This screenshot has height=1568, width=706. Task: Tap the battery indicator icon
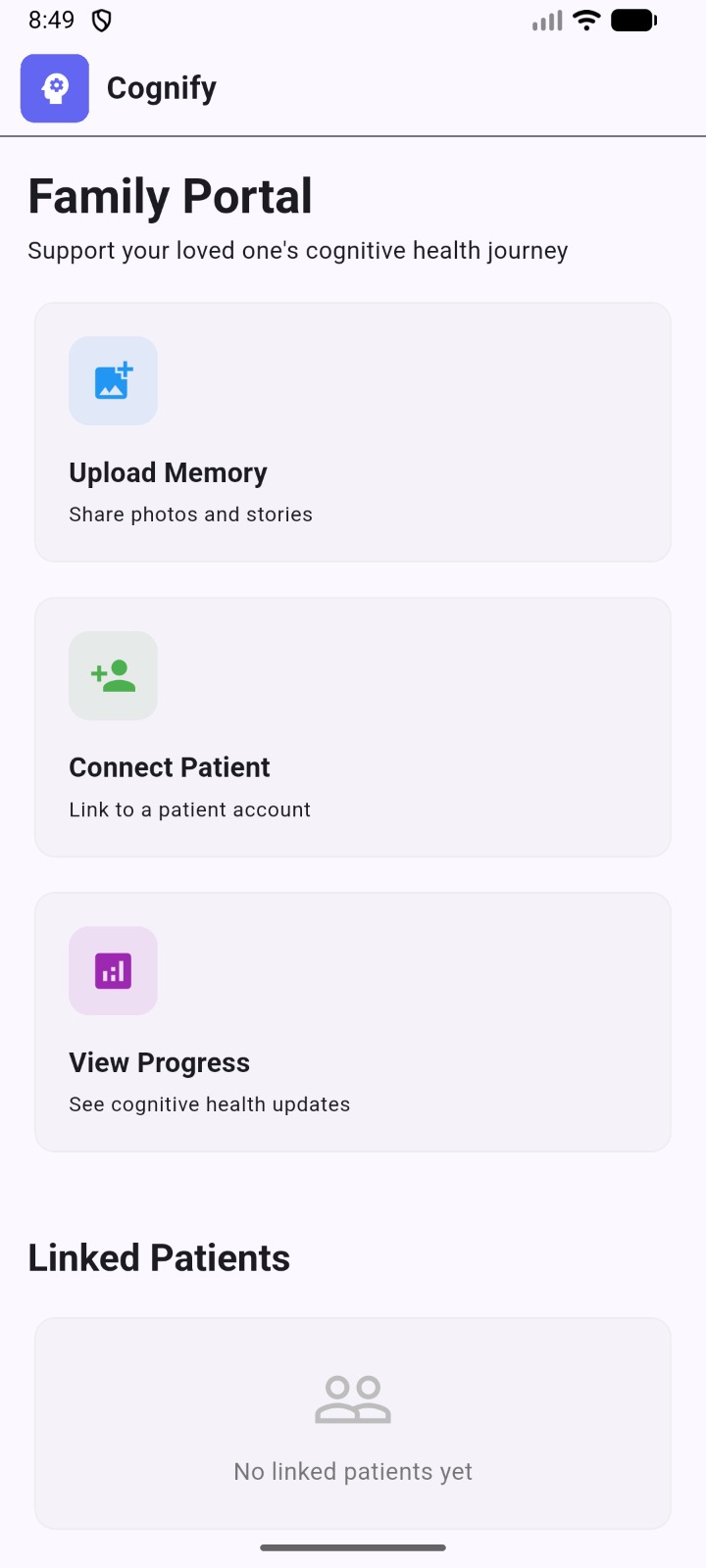point(632,20)
